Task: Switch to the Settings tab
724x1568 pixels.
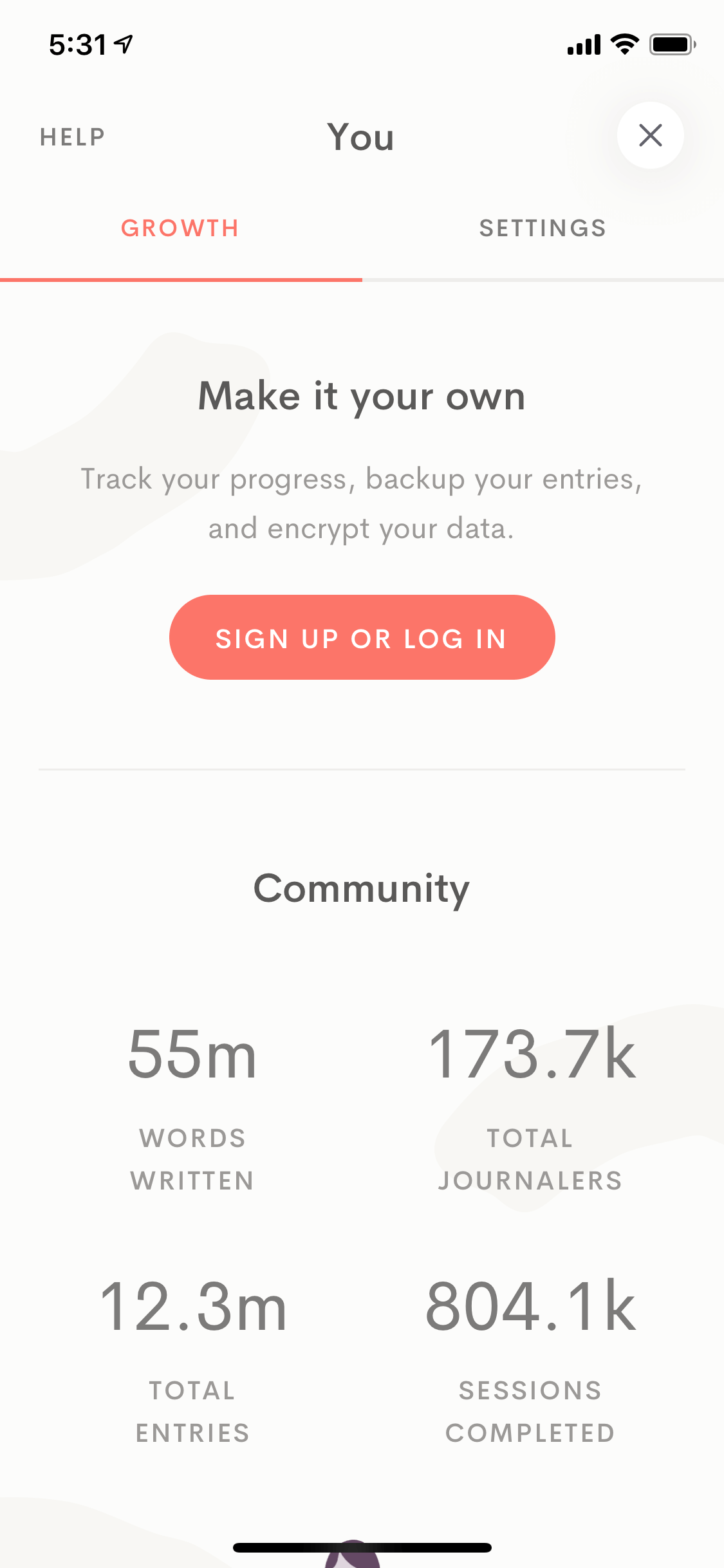Action: click(x=543, y=229)
